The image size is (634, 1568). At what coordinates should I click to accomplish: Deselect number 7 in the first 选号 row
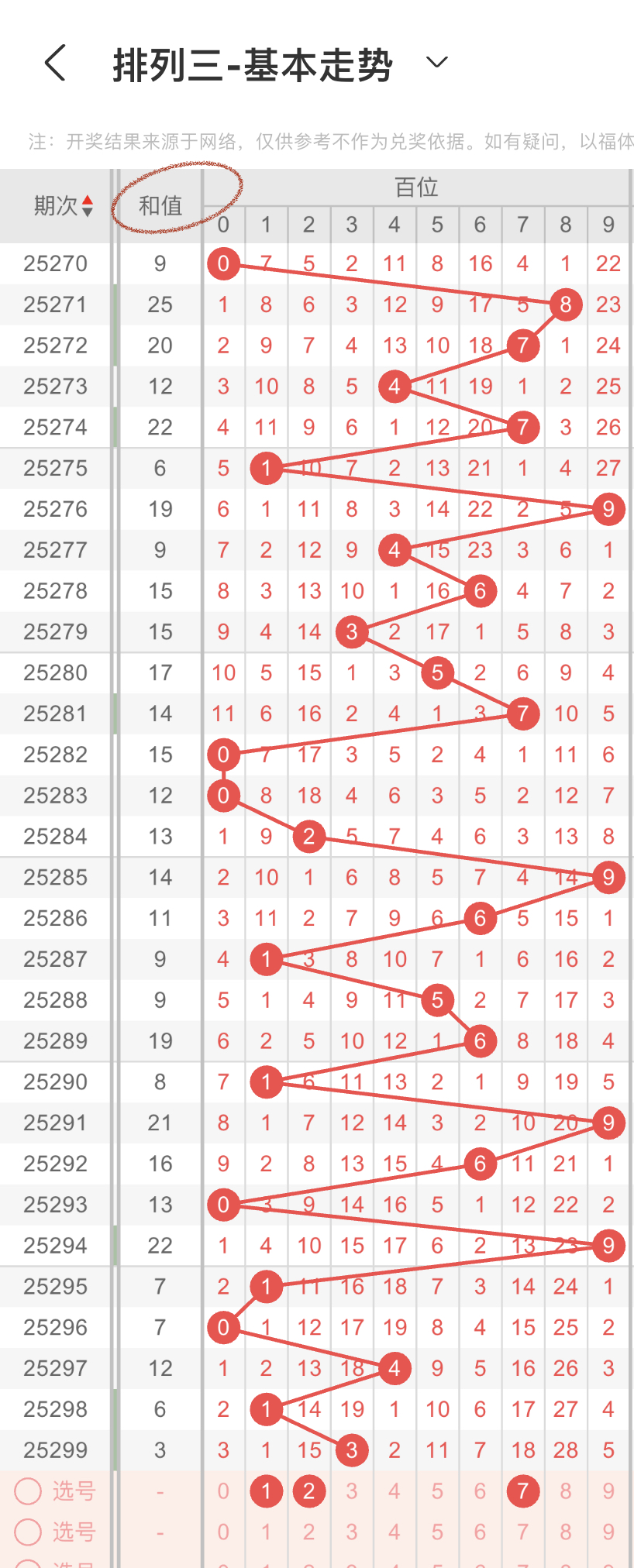coord(522,1491)
